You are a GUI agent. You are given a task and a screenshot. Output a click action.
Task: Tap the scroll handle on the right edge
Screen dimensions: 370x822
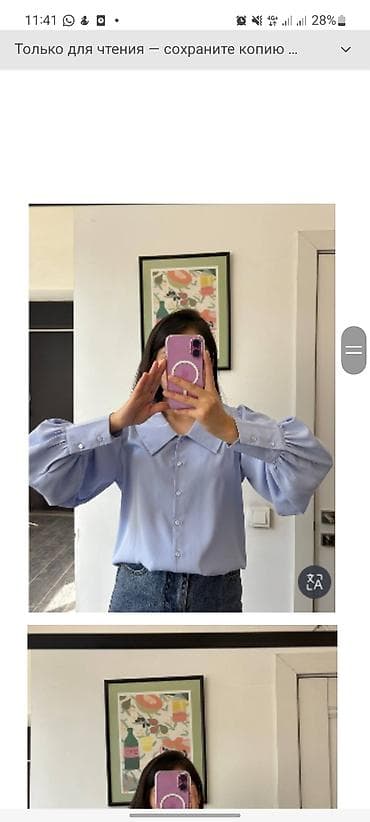(x=354, y=350)
